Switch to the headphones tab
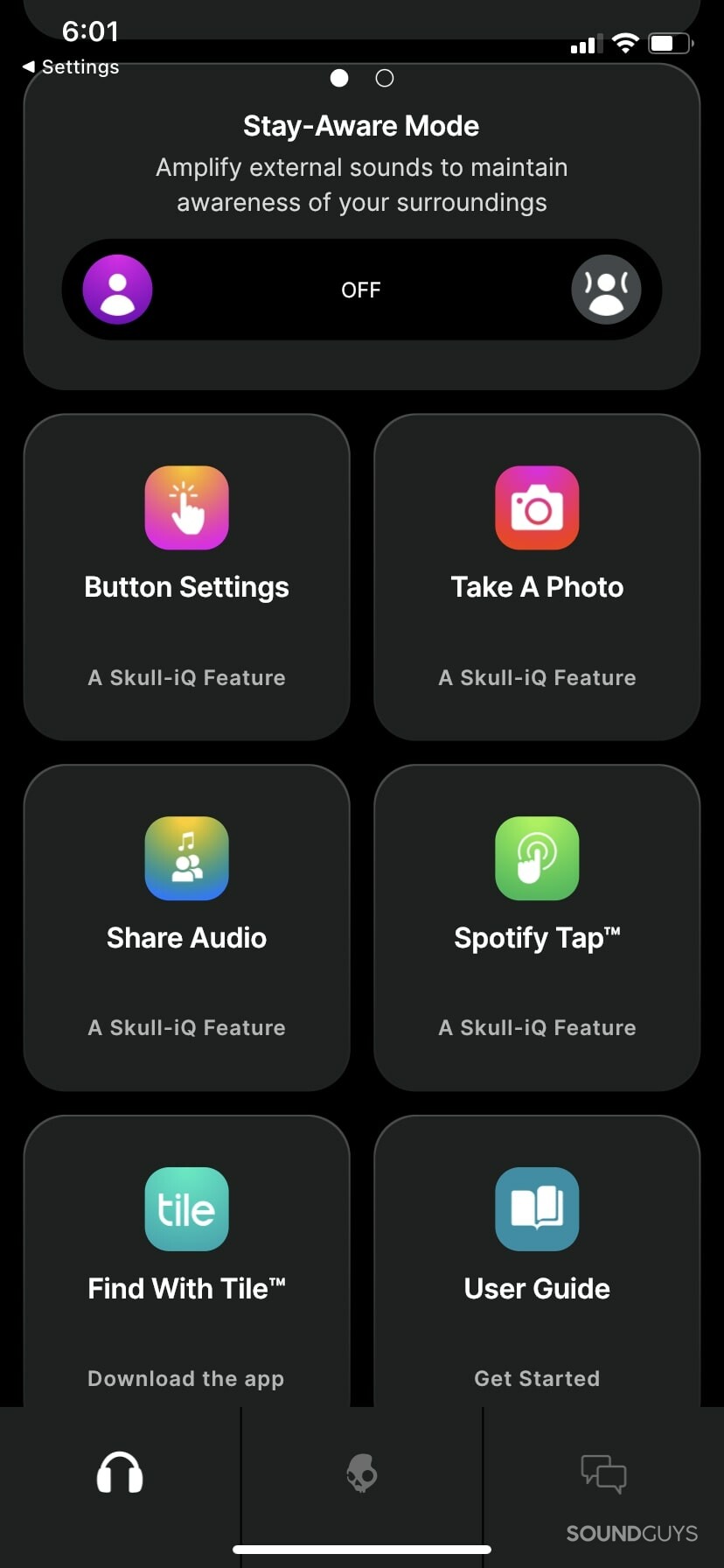Screen dimensions: 724x1568 pos(120,1473)
